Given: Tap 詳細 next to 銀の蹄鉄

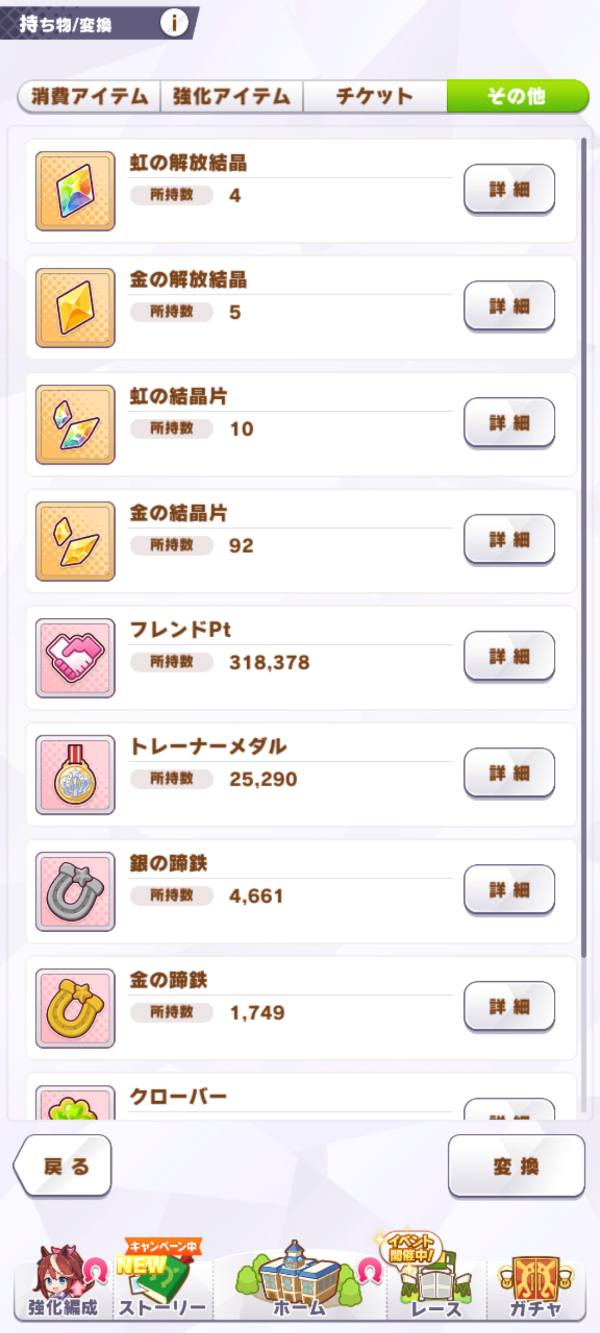Looking at the screenshot, I should click(x=509, y=890).
